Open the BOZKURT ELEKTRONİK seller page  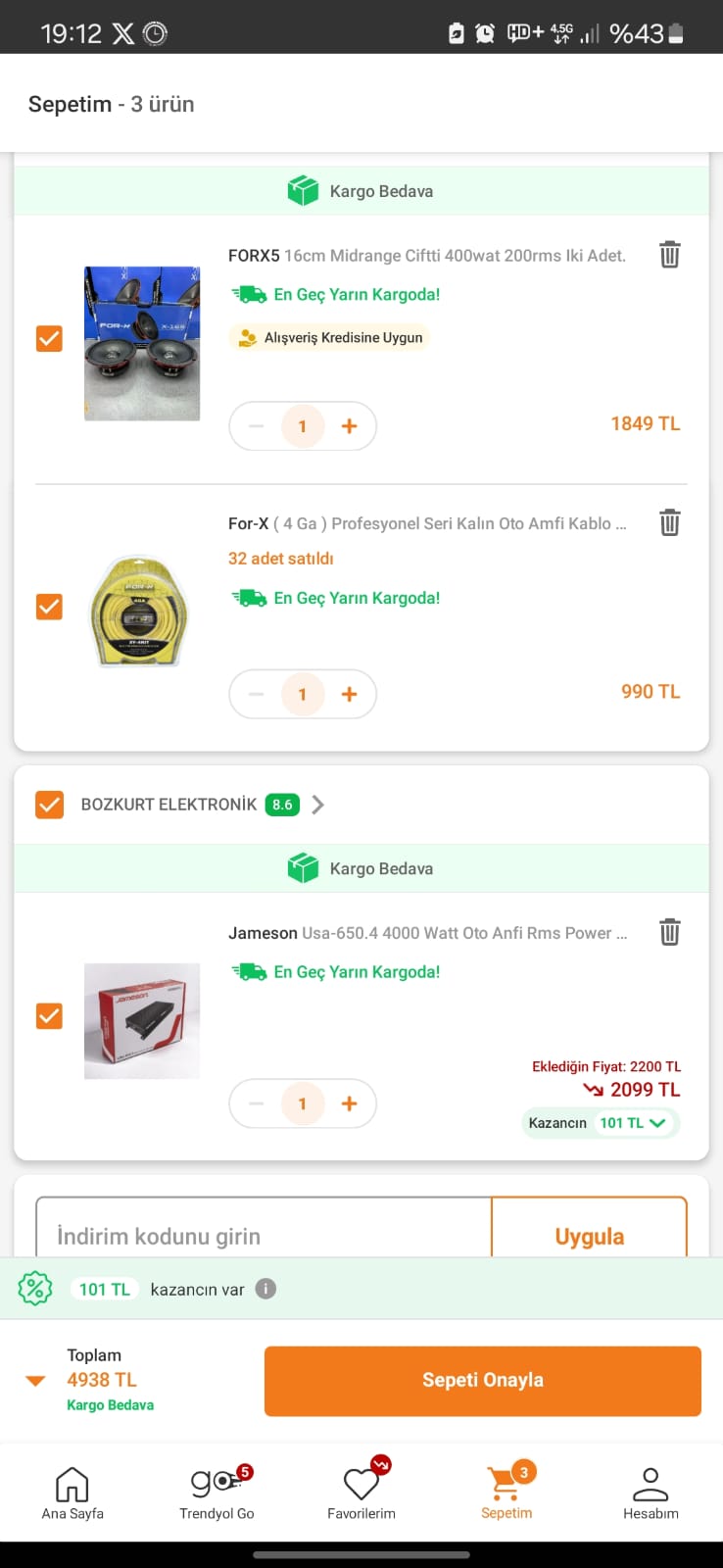(x=317, y=805)
